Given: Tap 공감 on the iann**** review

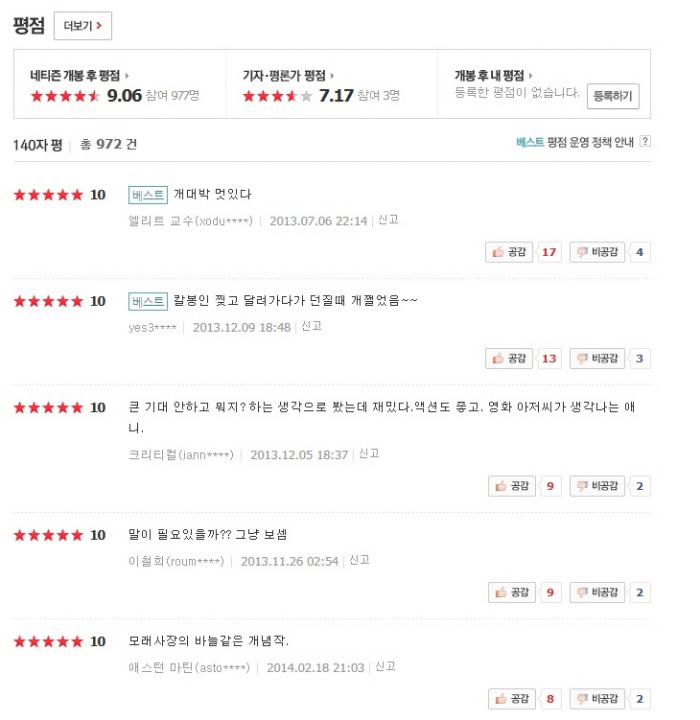Looking at the screenshot, I should pos(512,486).
